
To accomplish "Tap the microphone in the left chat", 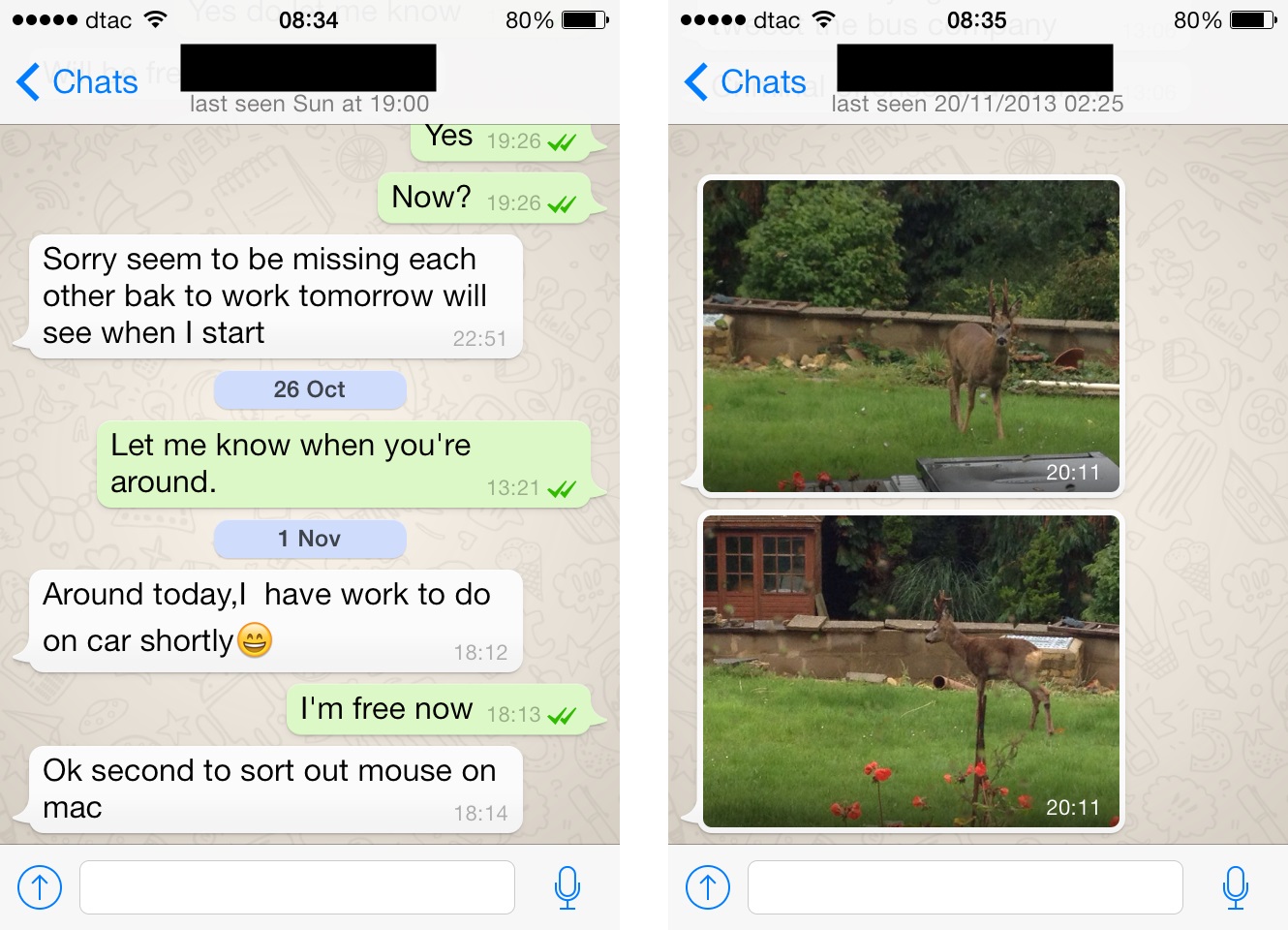I will 567,887.
